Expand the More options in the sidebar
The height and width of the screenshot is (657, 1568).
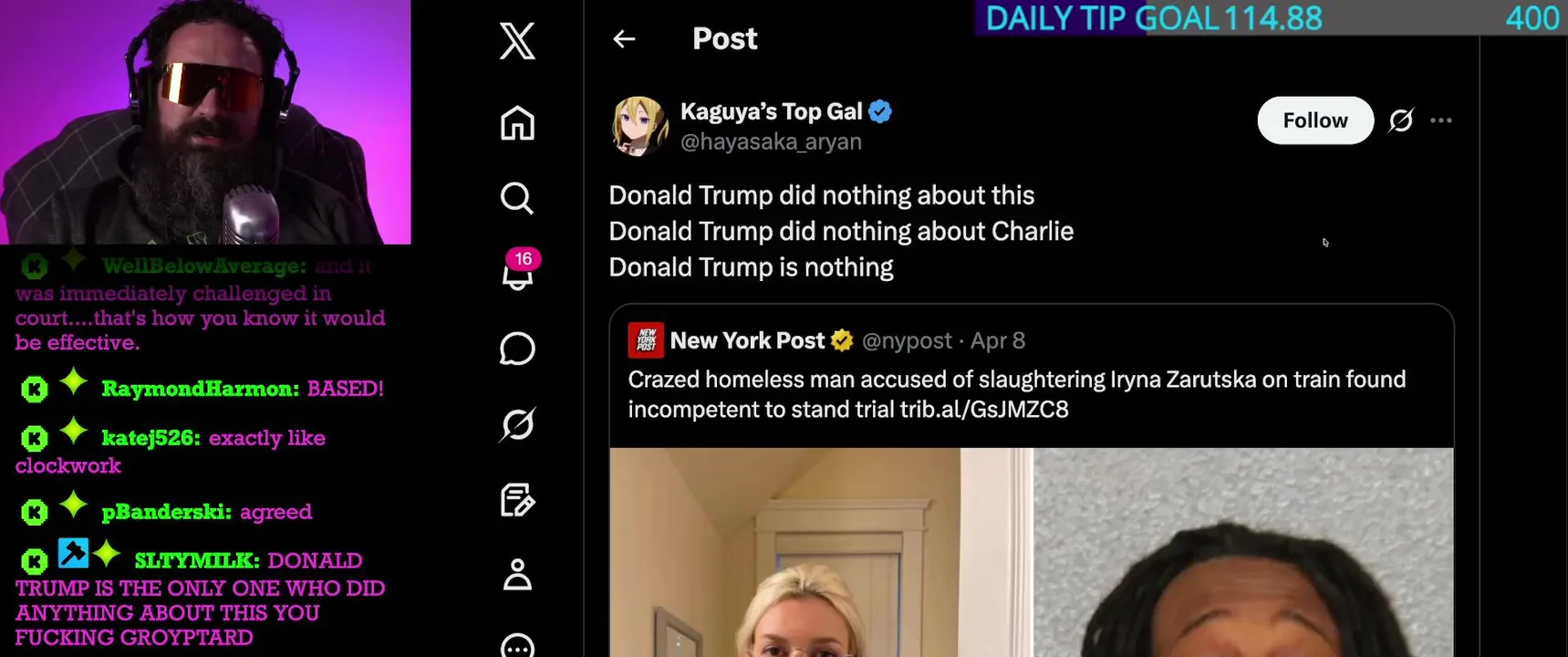[x=517, y=646]
